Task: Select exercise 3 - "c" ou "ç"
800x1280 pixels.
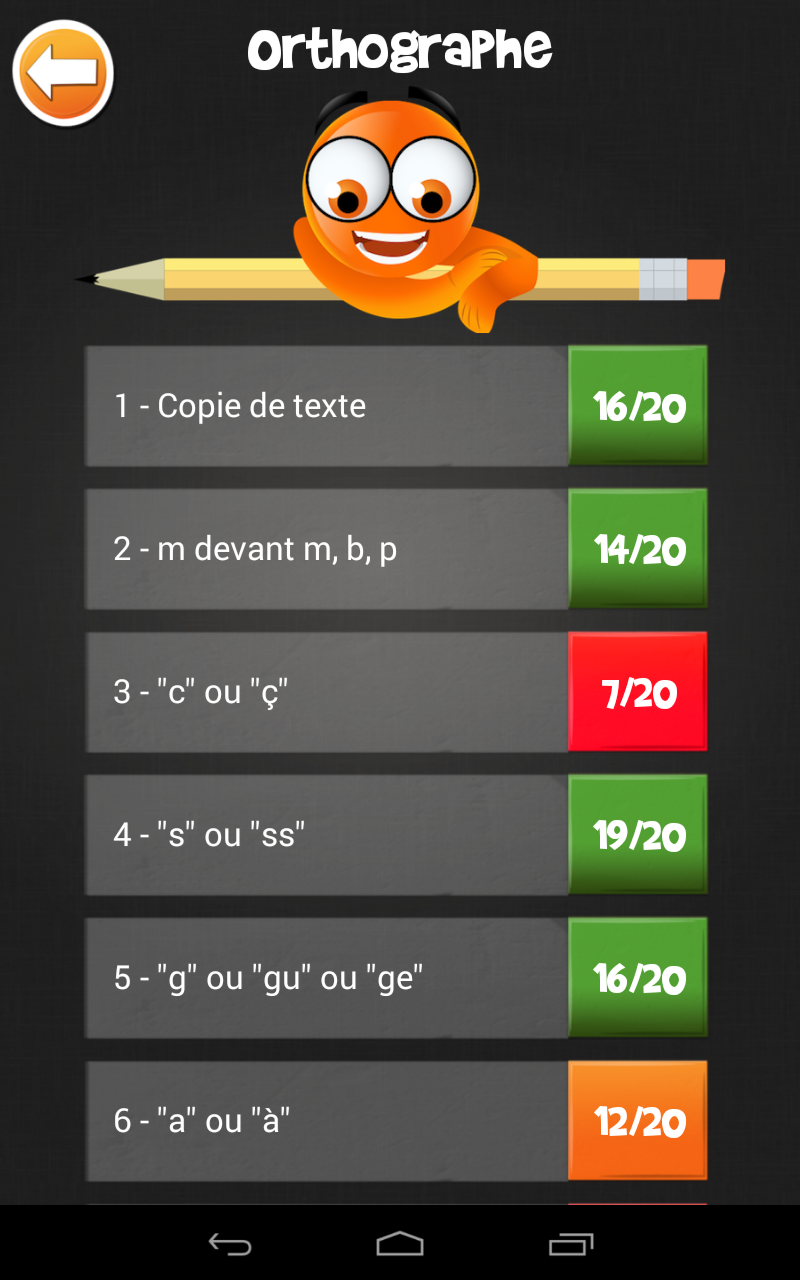Action: (x=325, y=691)
